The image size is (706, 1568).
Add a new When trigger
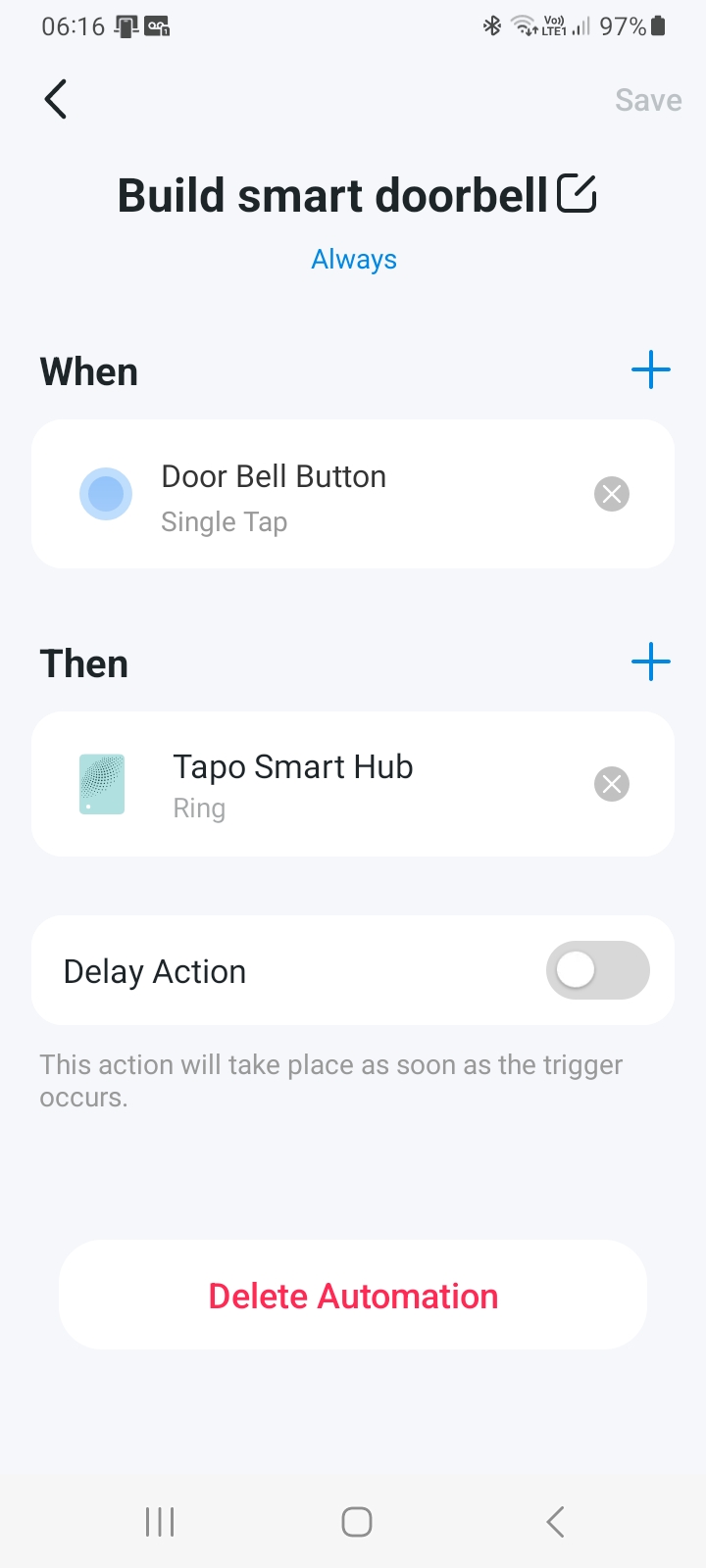650,370
